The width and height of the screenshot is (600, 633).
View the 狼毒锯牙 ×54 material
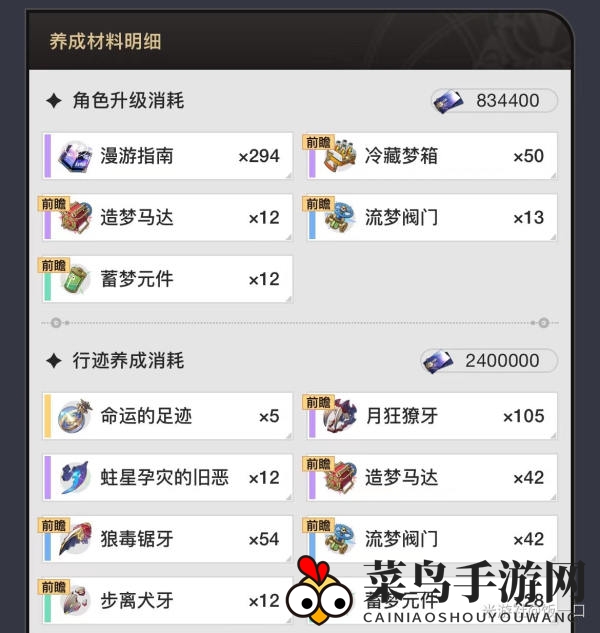[168, 539]
